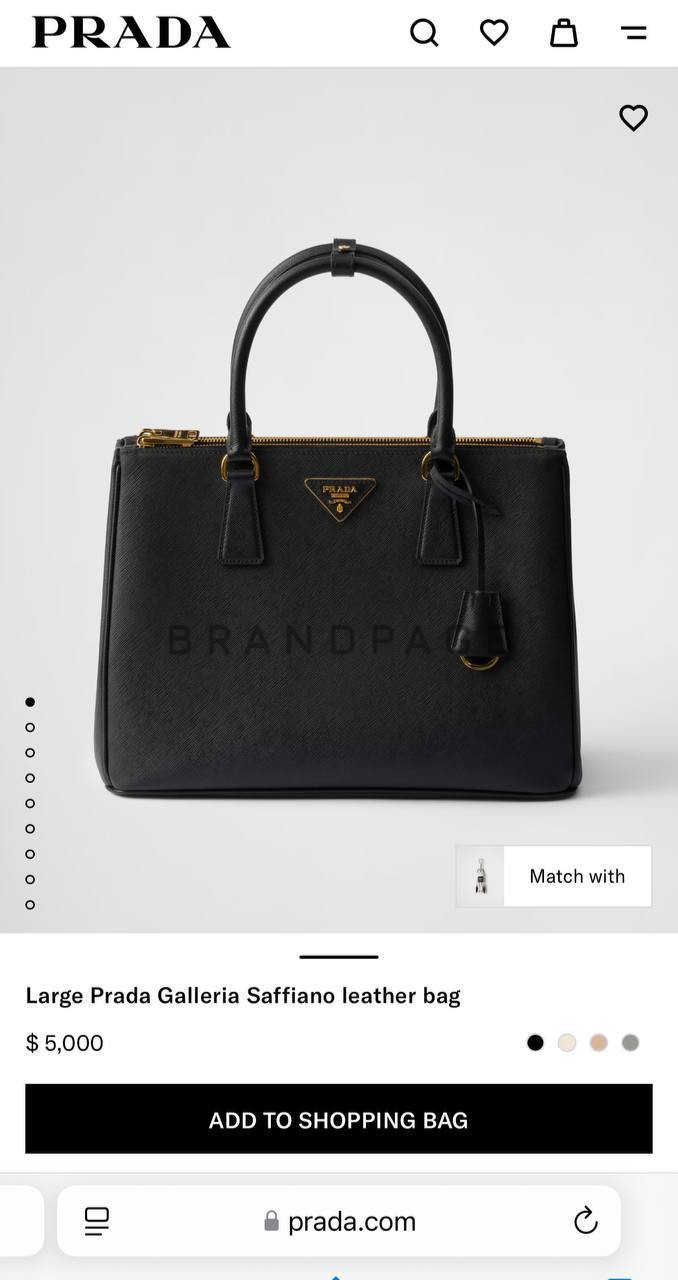This screenshot has width=678, height=1280.
Task: Tap the Match with button
Action: pos(554,876)
